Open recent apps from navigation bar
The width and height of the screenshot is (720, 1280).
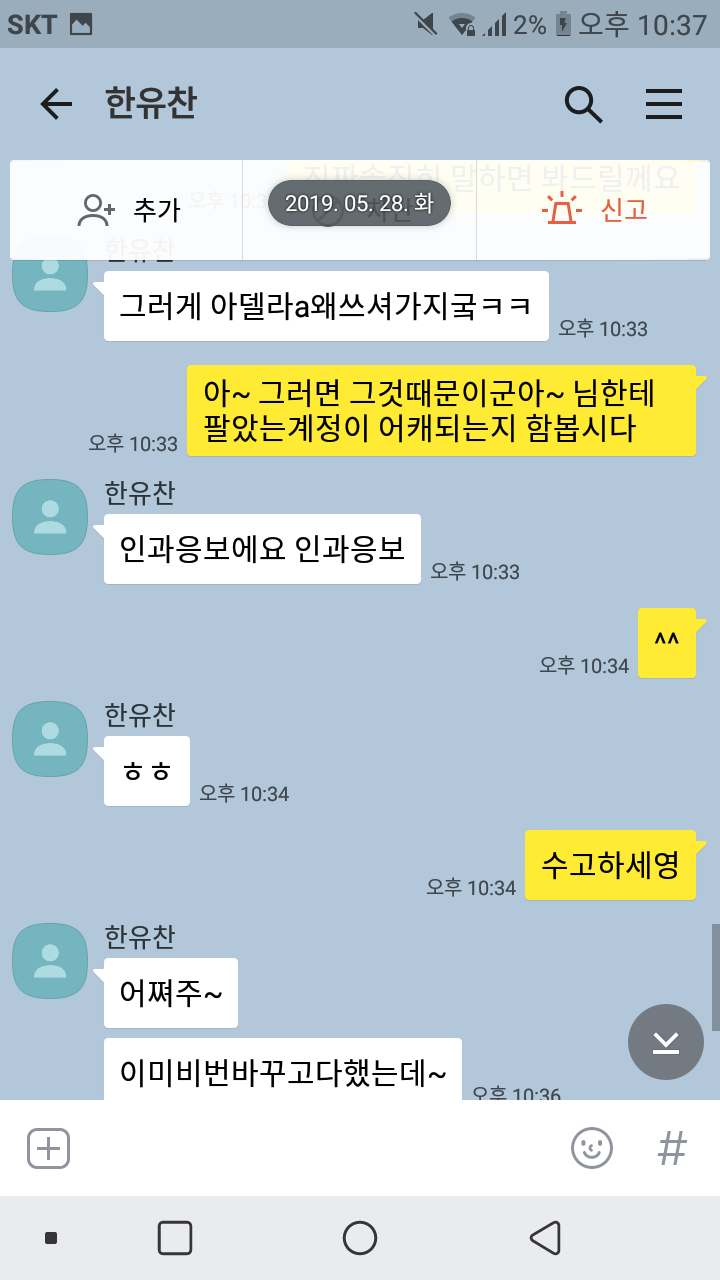(175, 1238)
